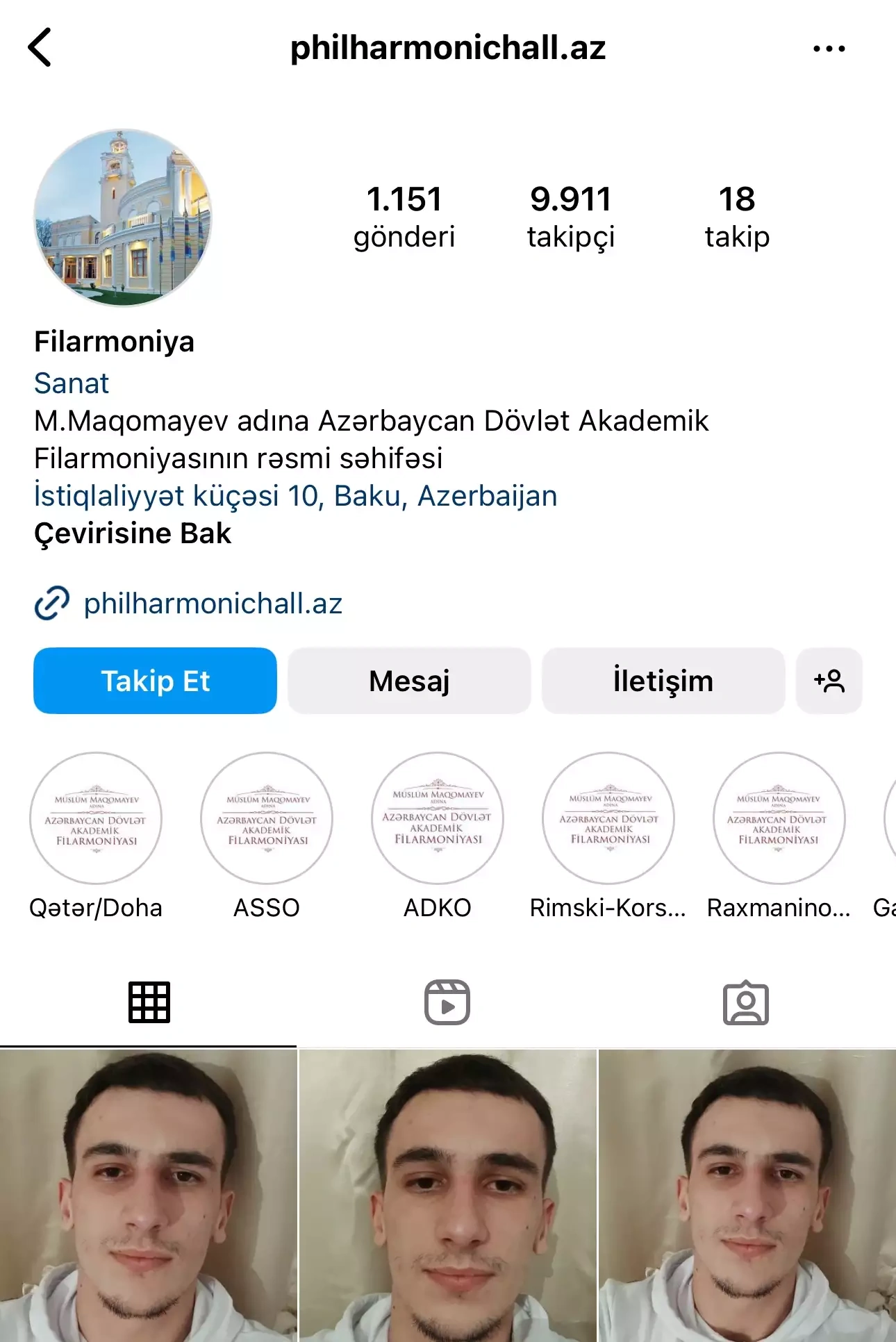Viewport: 896px width, 1342px height.
Task: Send a message via Mesaj button
Action: coord(409,681)
